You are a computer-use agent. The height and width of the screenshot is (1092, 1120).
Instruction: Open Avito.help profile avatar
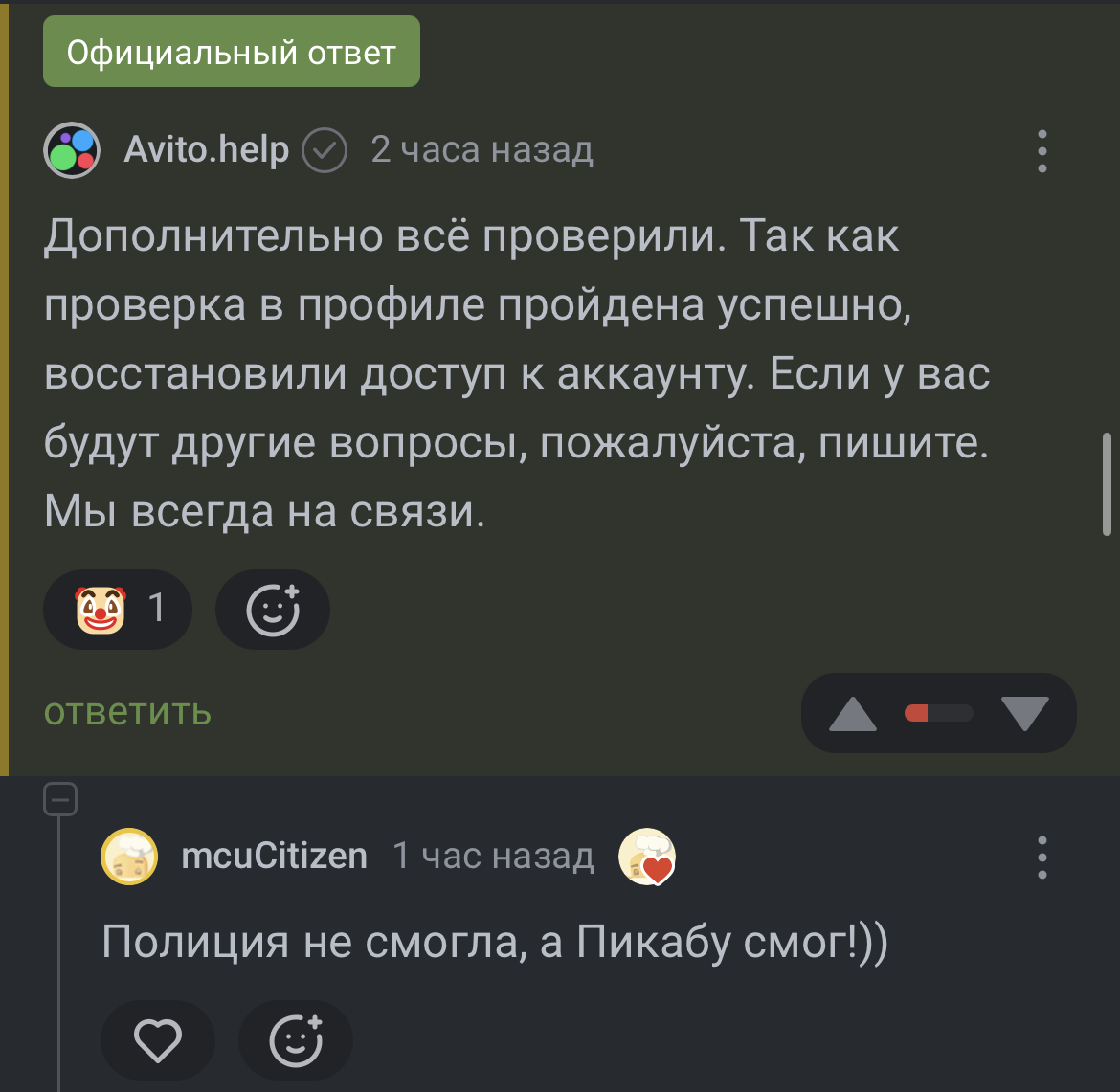point(72,150)
